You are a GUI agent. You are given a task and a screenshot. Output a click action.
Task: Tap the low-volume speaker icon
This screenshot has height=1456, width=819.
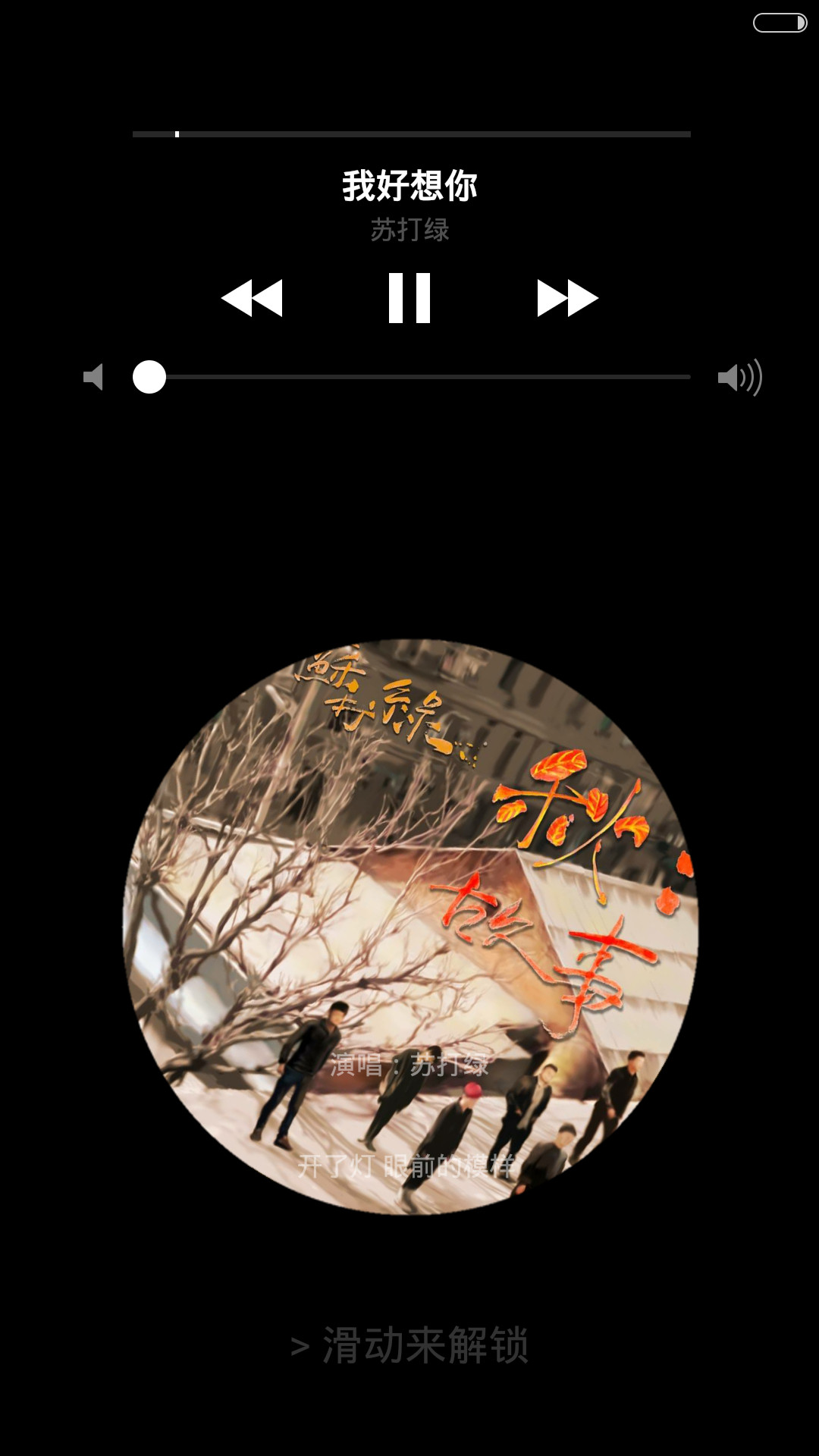[93, 377]
